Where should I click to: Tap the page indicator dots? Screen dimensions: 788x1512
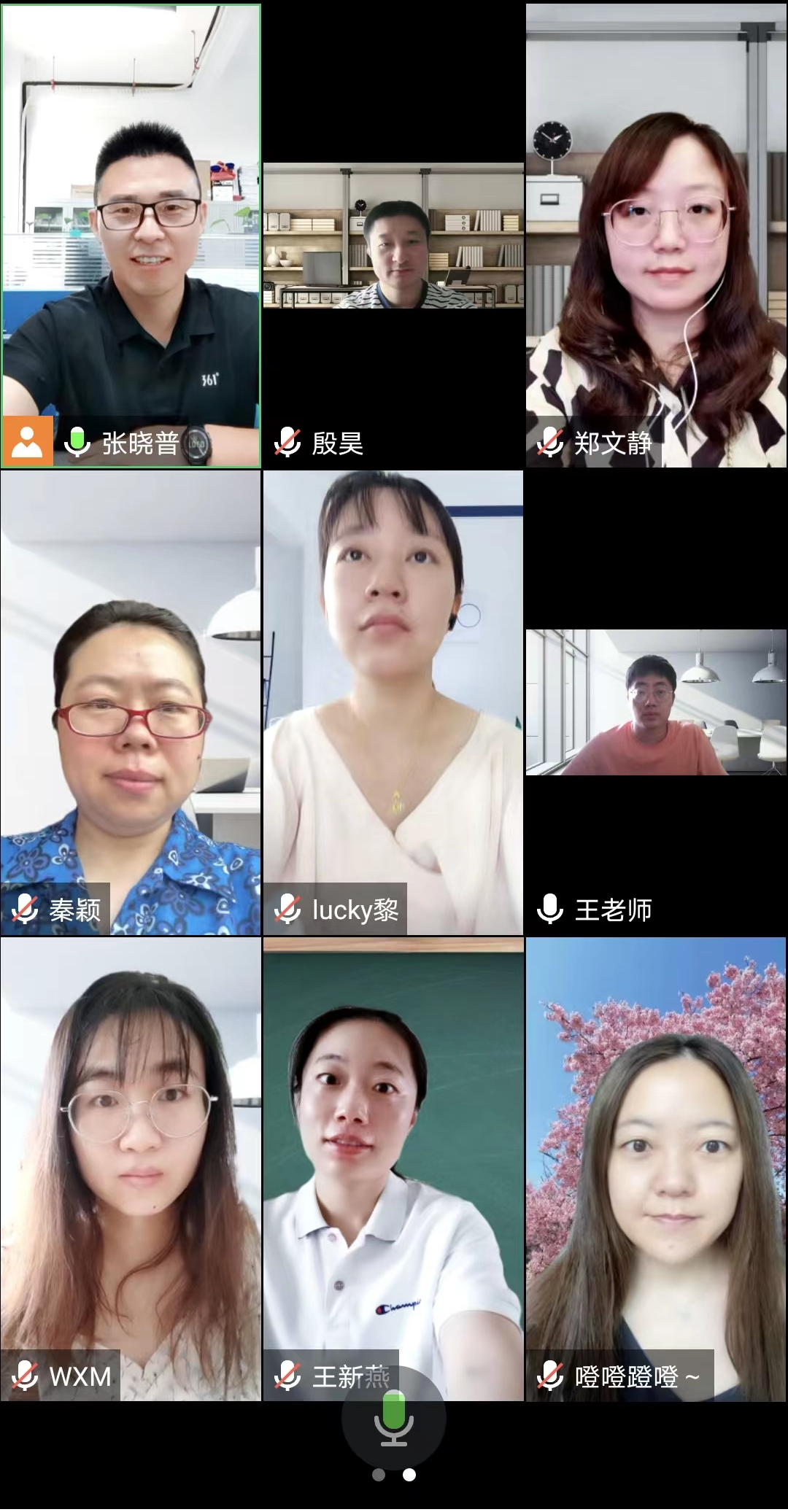pos(394,1475)
